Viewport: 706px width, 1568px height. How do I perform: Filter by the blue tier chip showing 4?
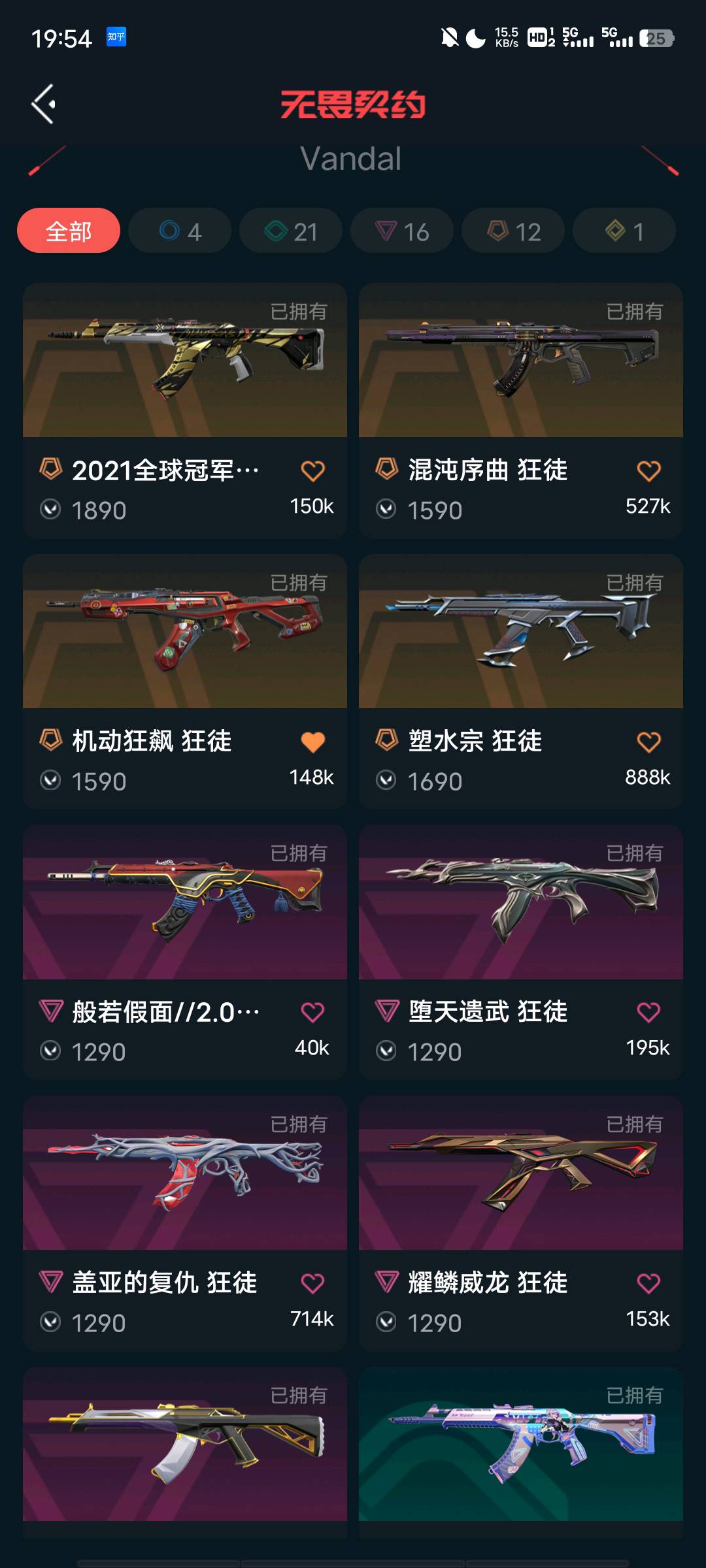[180, 231]
